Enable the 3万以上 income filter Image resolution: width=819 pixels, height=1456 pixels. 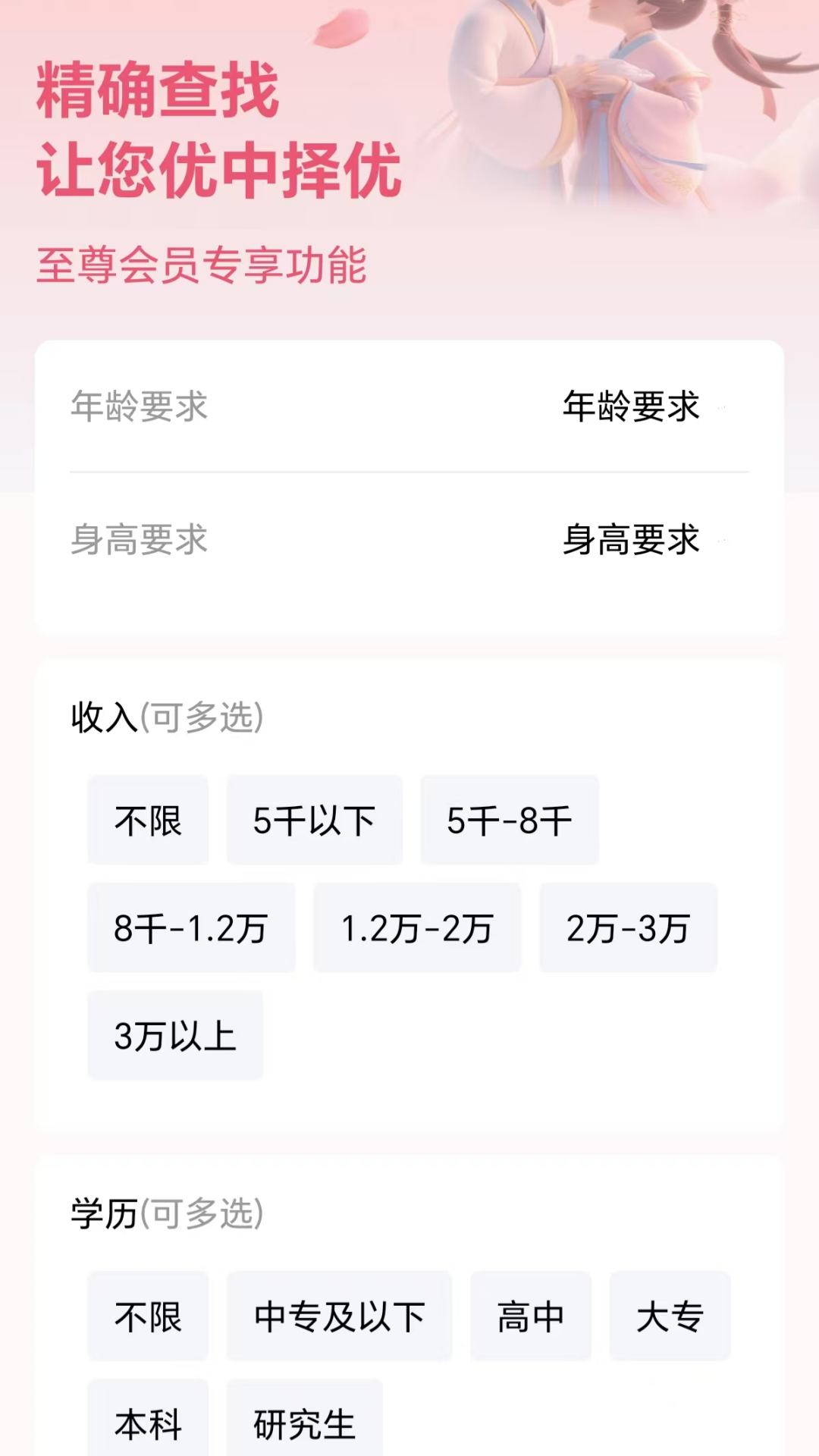point(174,1036)
